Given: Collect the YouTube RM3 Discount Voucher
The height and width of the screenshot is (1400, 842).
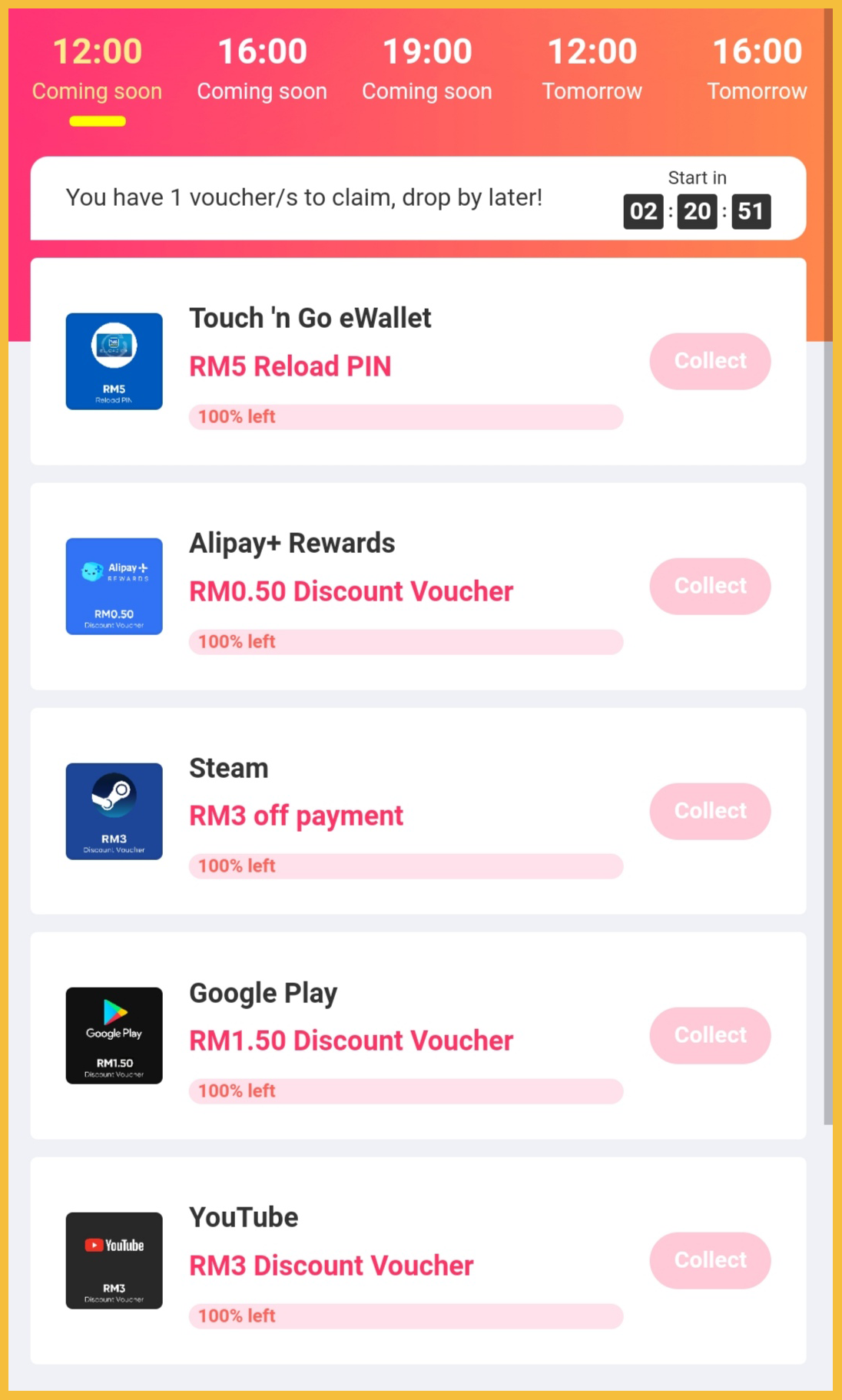Looking at the screenshot, I should 710,1260.
